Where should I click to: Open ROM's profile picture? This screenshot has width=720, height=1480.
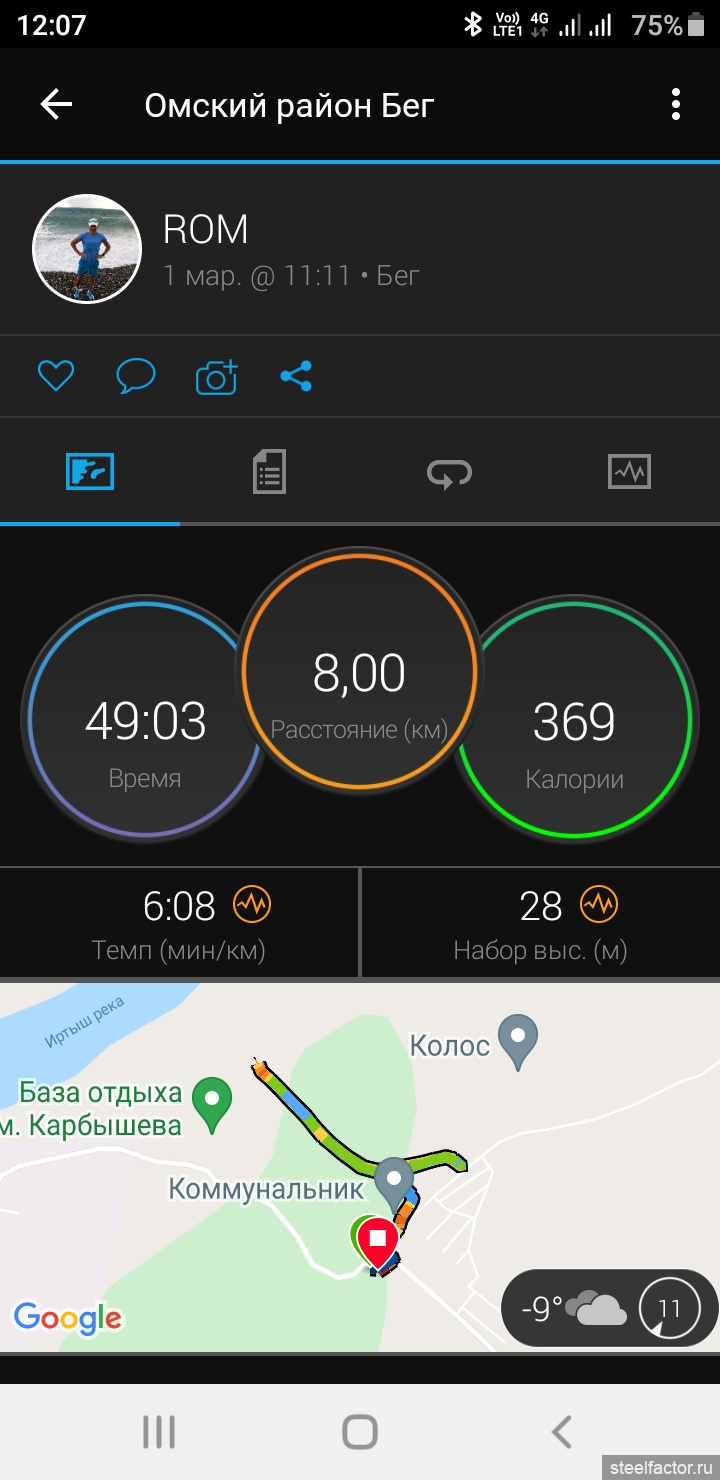point(87,248)
